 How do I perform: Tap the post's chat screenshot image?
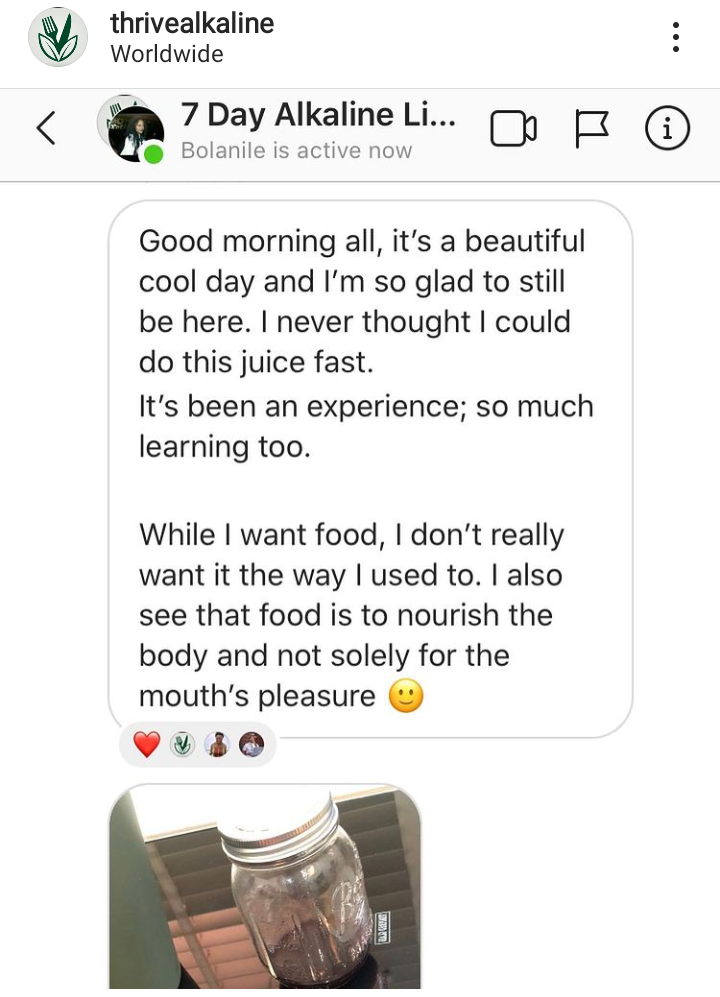(x=360, y=540)
